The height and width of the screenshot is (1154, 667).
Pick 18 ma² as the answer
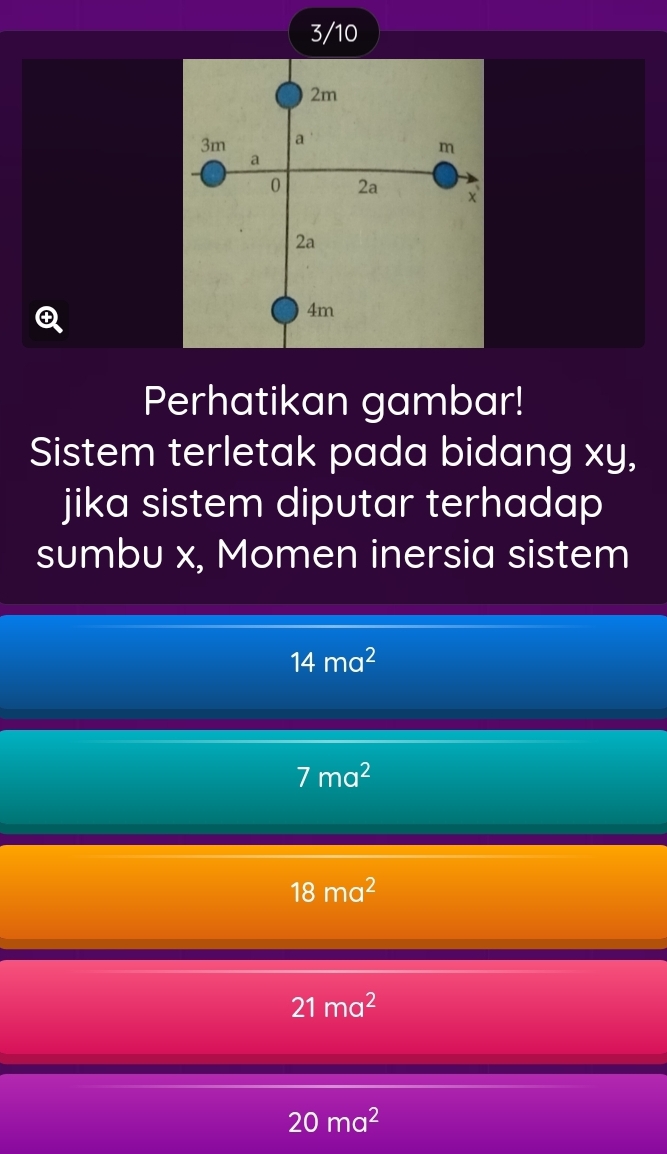coord(333,891)
